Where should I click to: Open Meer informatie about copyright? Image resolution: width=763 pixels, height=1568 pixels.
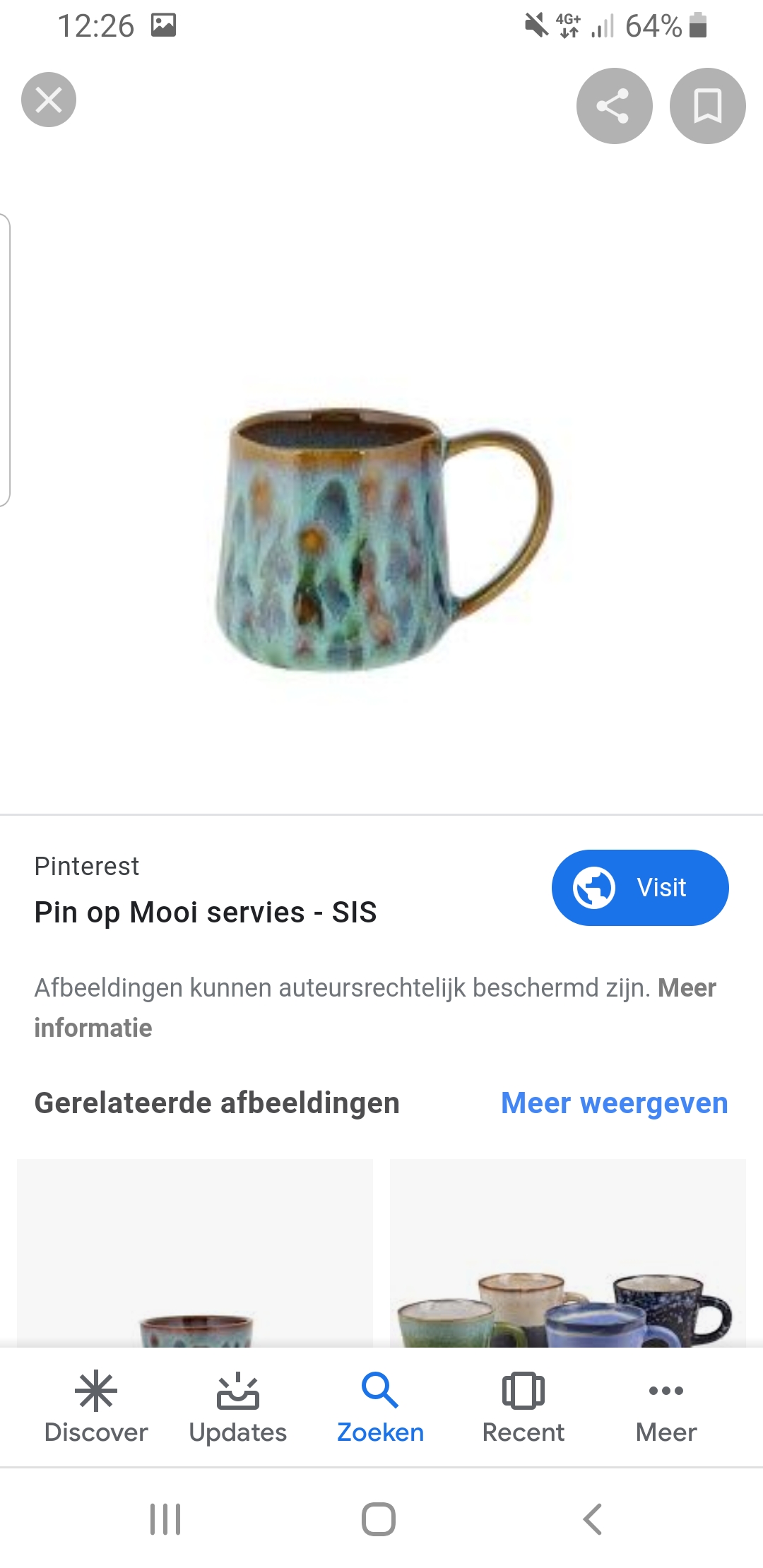point(375,1008)
